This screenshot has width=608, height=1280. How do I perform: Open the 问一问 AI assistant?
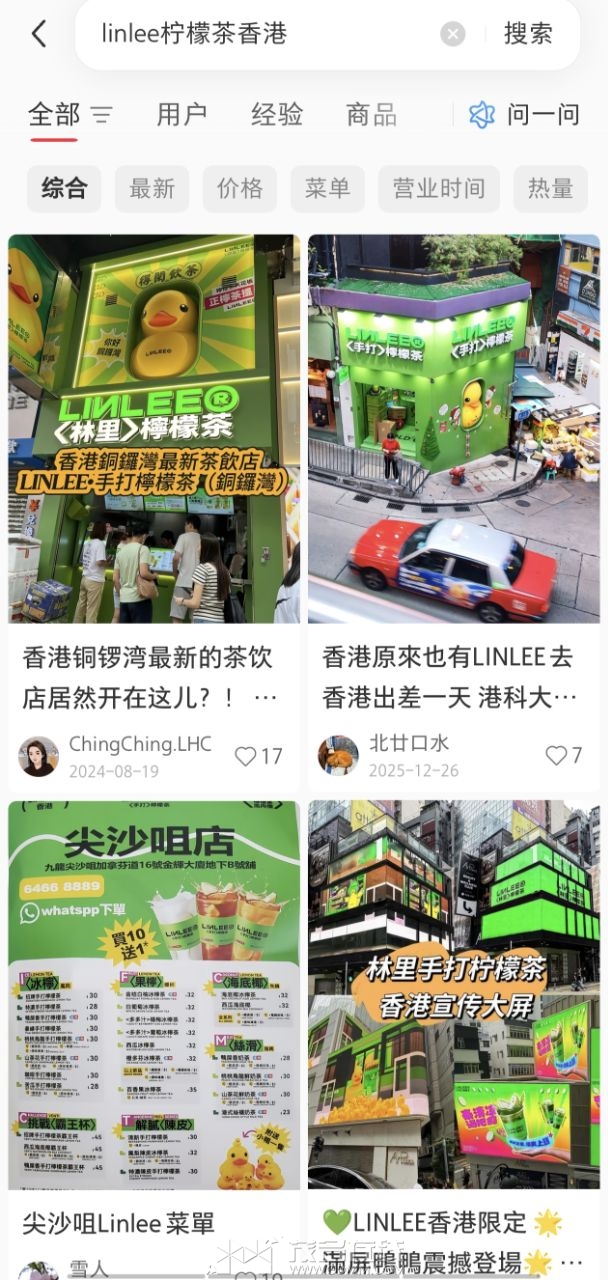click(525, 115)
